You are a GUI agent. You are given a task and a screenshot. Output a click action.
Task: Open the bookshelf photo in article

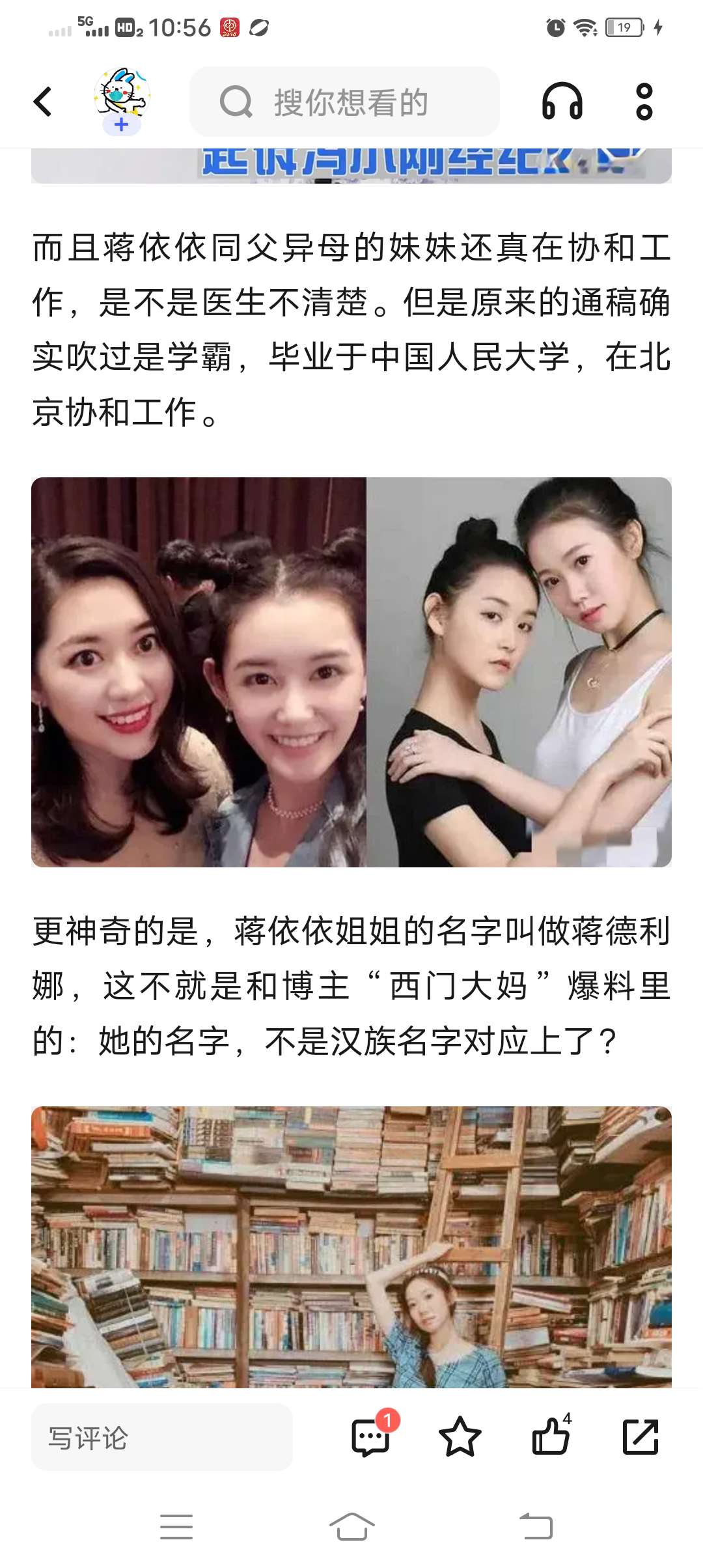[351, 1247]
